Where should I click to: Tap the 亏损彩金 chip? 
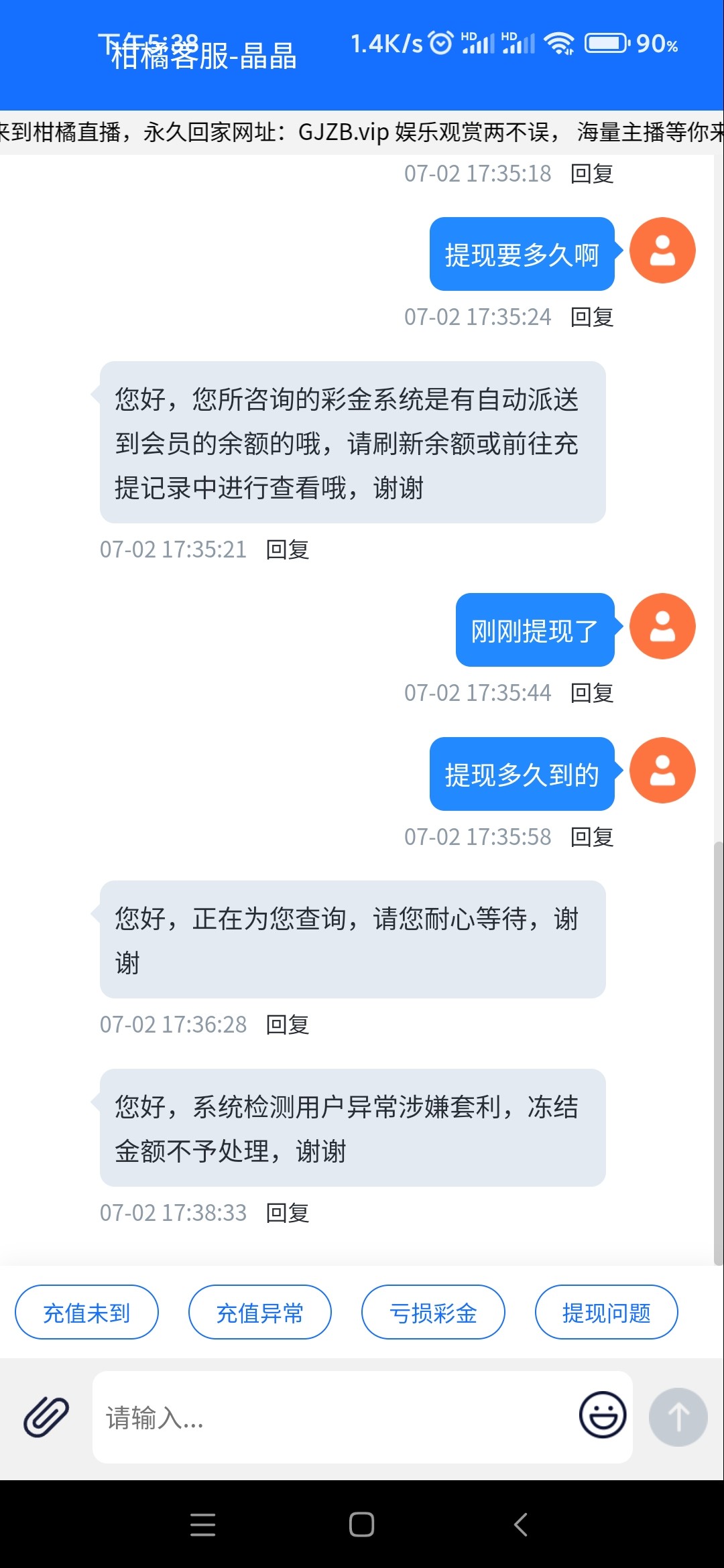point(433,1312)
